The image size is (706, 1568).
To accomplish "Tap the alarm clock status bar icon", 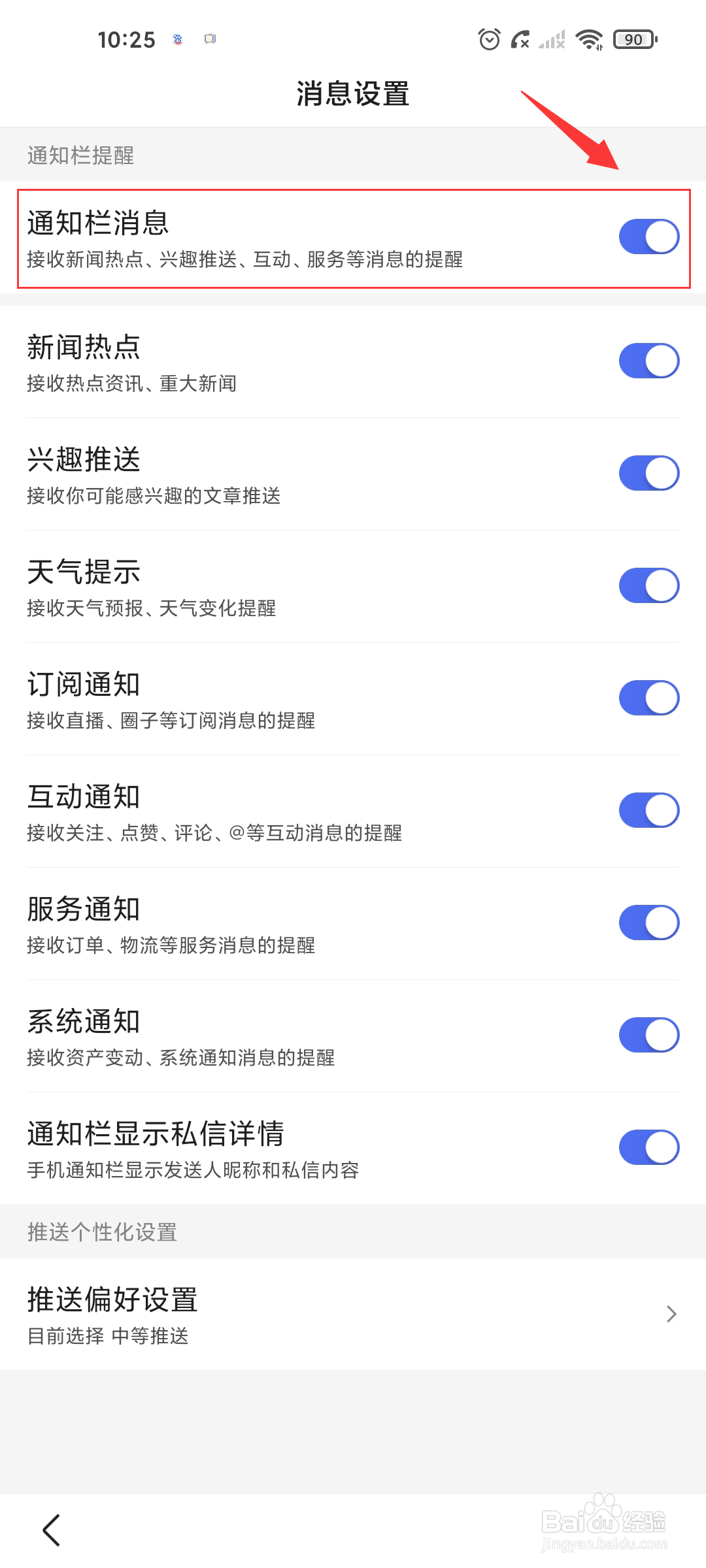I will (488, 39).
